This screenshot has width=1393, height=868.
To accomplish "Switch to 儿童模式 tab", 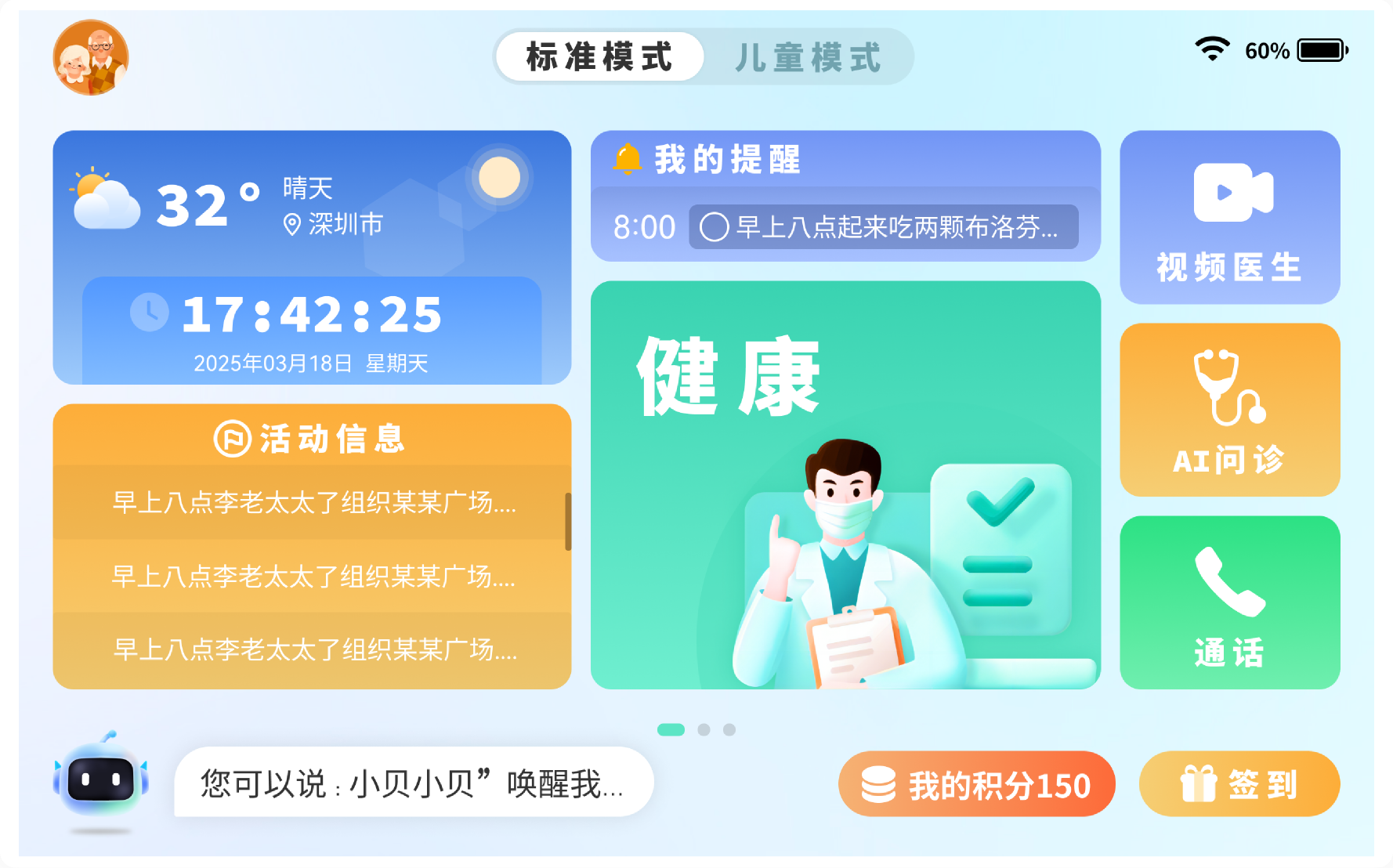I will [x=808, y=57].
